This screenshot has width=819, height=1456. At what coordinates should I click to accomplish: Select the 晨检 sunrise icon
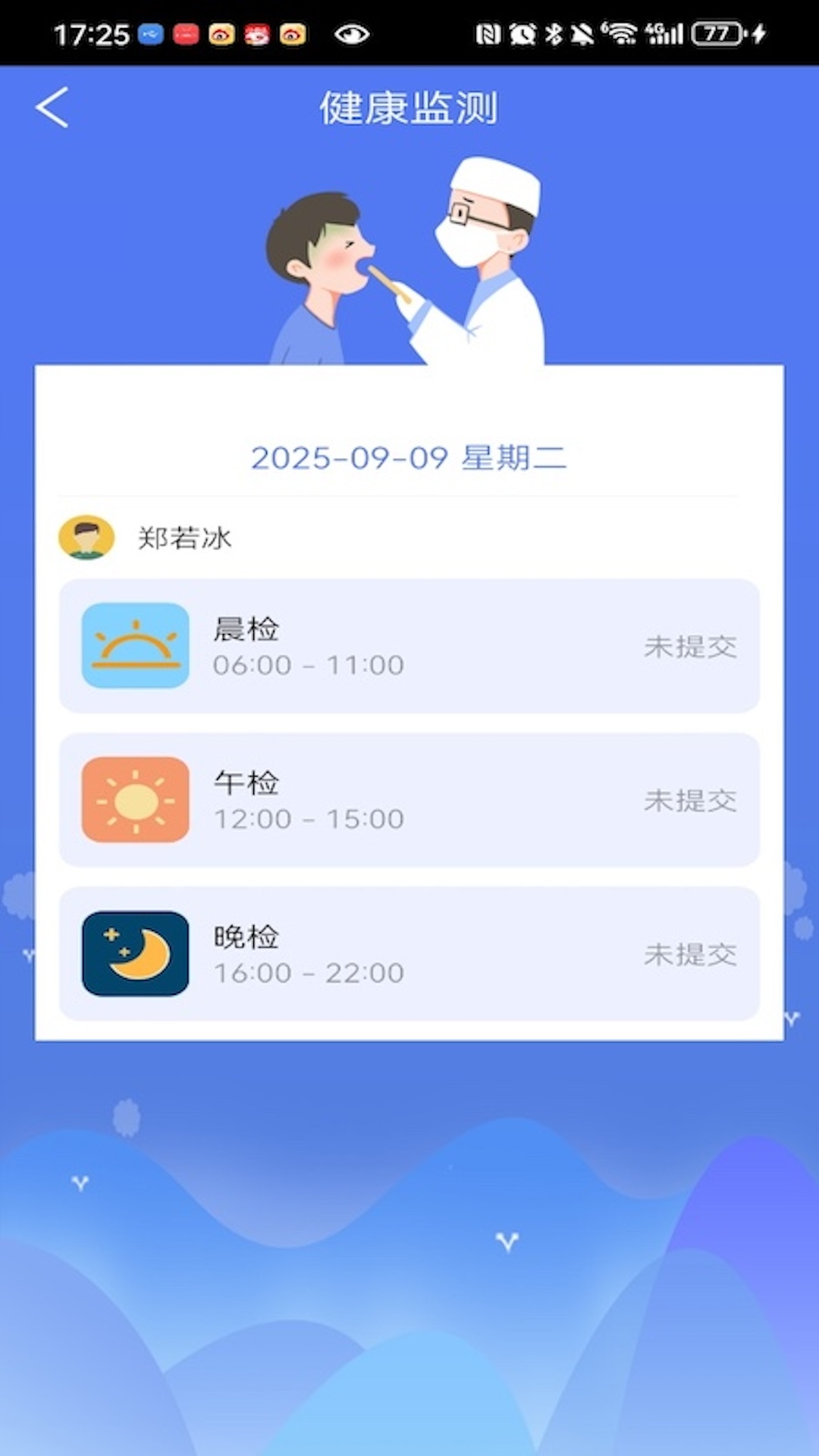pyautogui.click(x=135, y=645)
